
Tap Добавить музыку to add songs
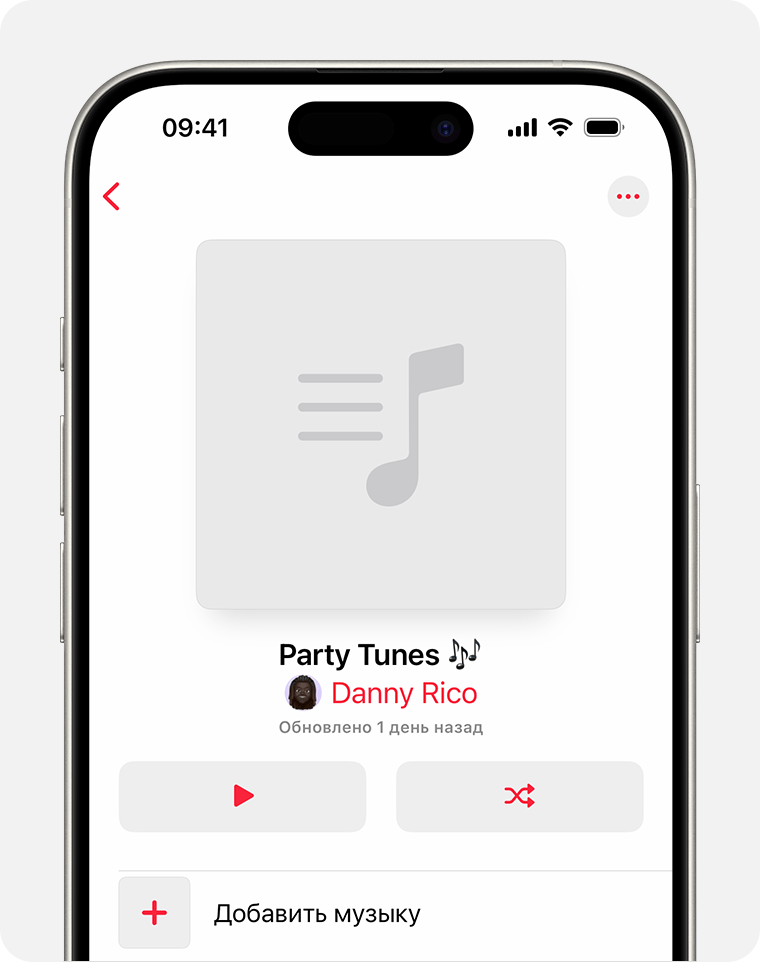pyautogui.click(x=316, y=913)
